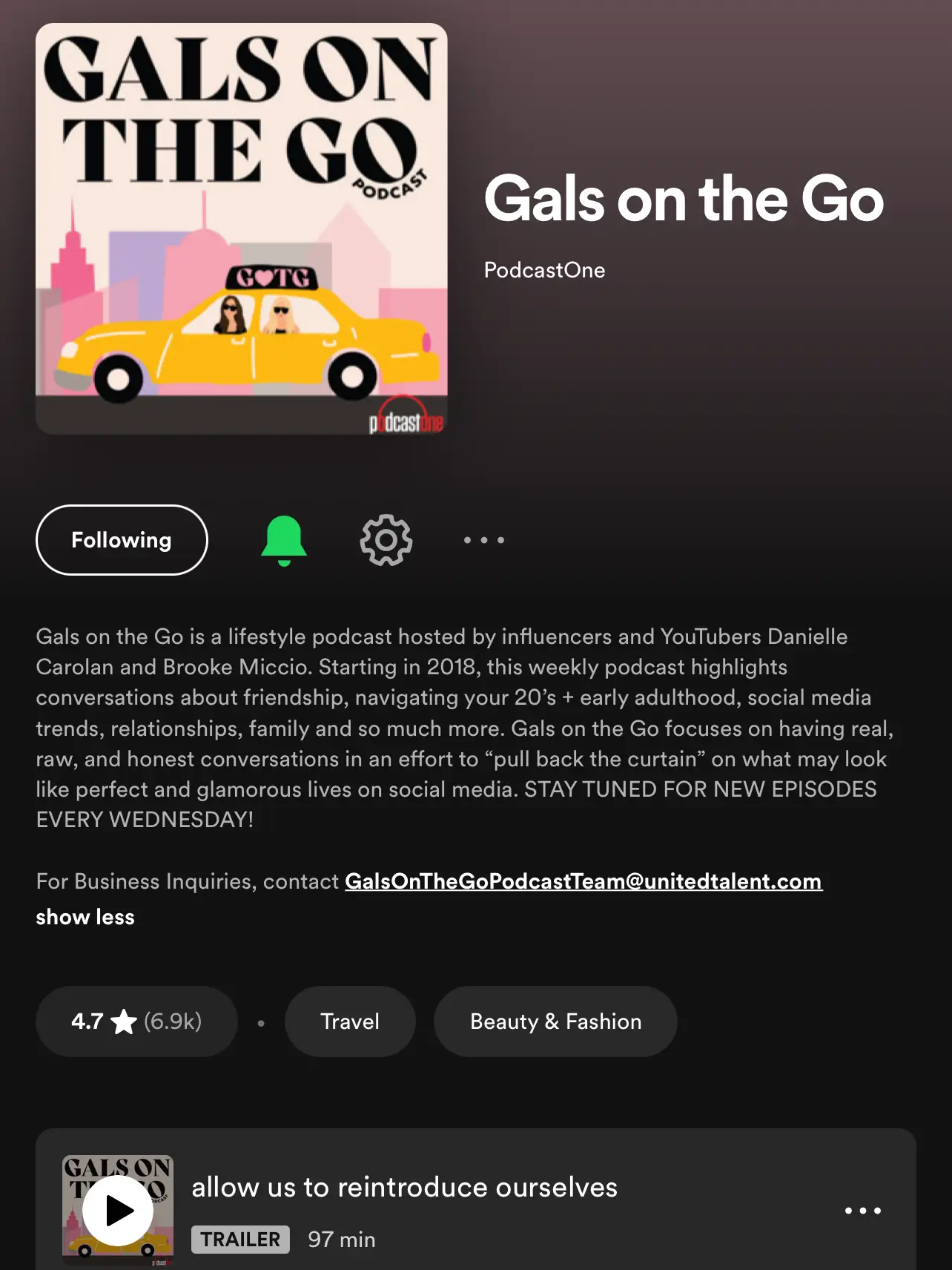Open the 4.7 star rating chip

[136, 1021]
